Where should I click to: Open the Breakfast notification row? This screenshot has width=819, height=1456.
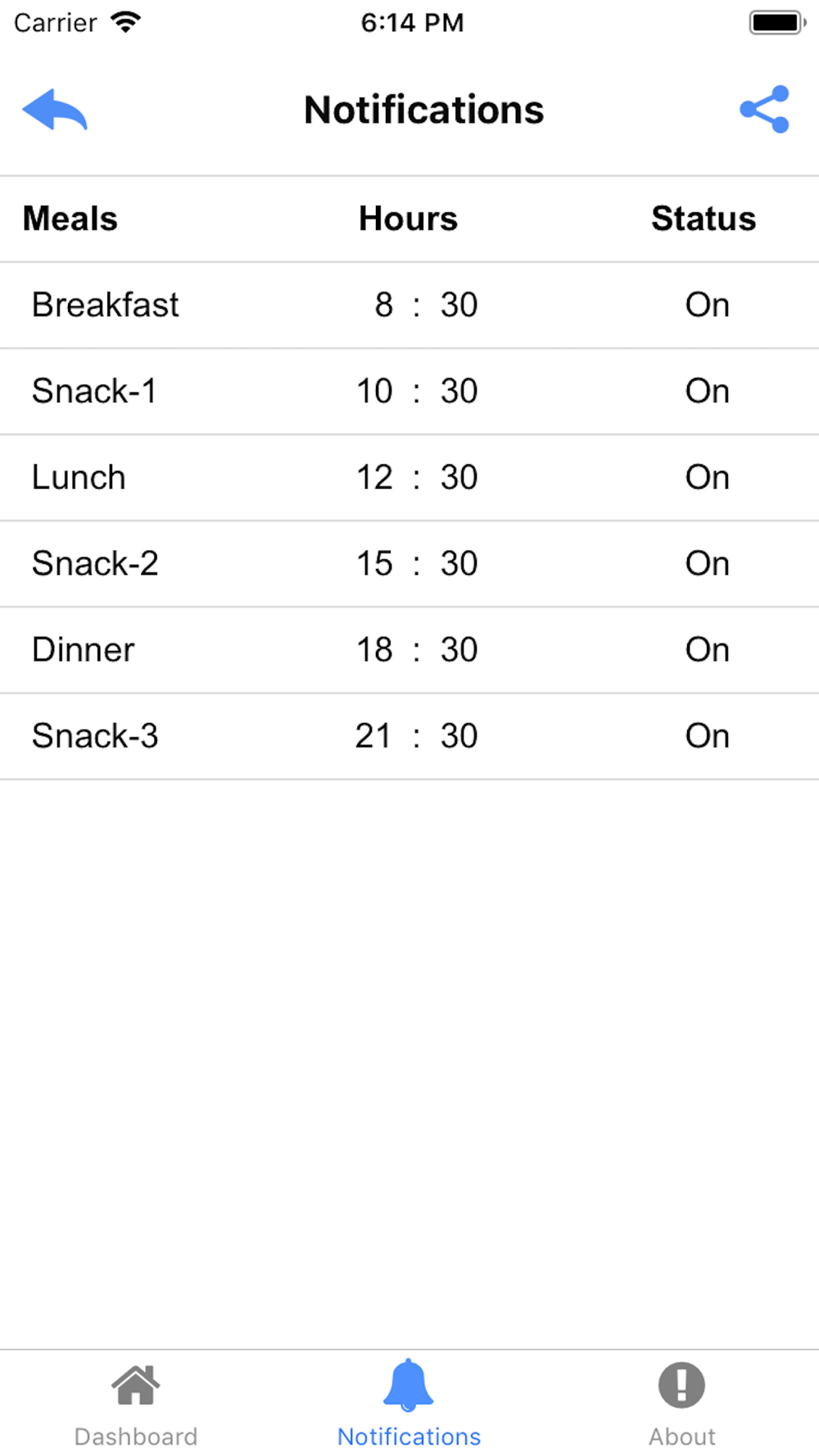[x=409, y=305]
